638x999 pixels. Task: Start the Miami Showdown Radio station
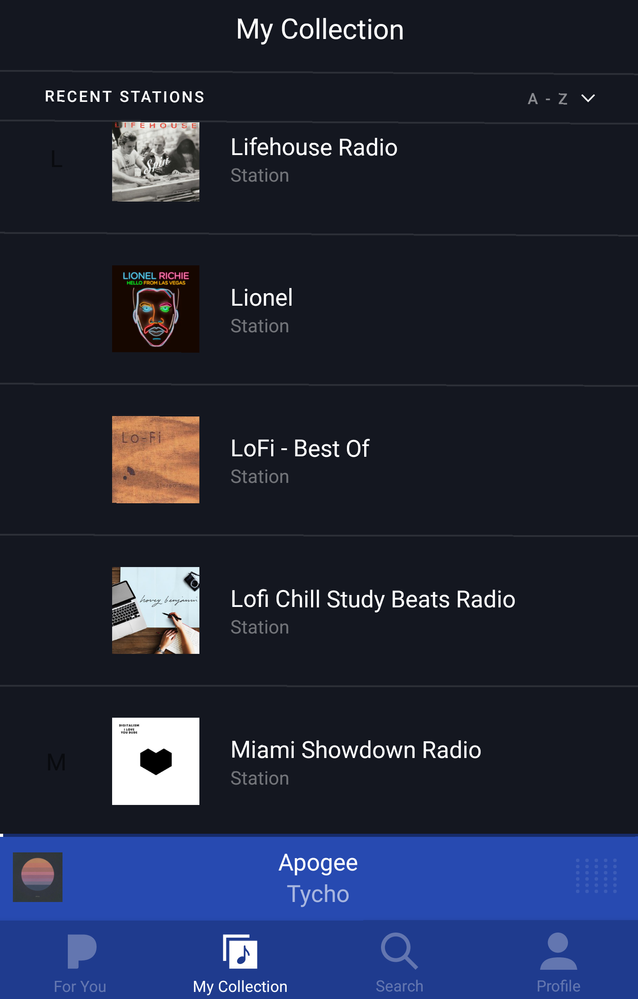355,762
